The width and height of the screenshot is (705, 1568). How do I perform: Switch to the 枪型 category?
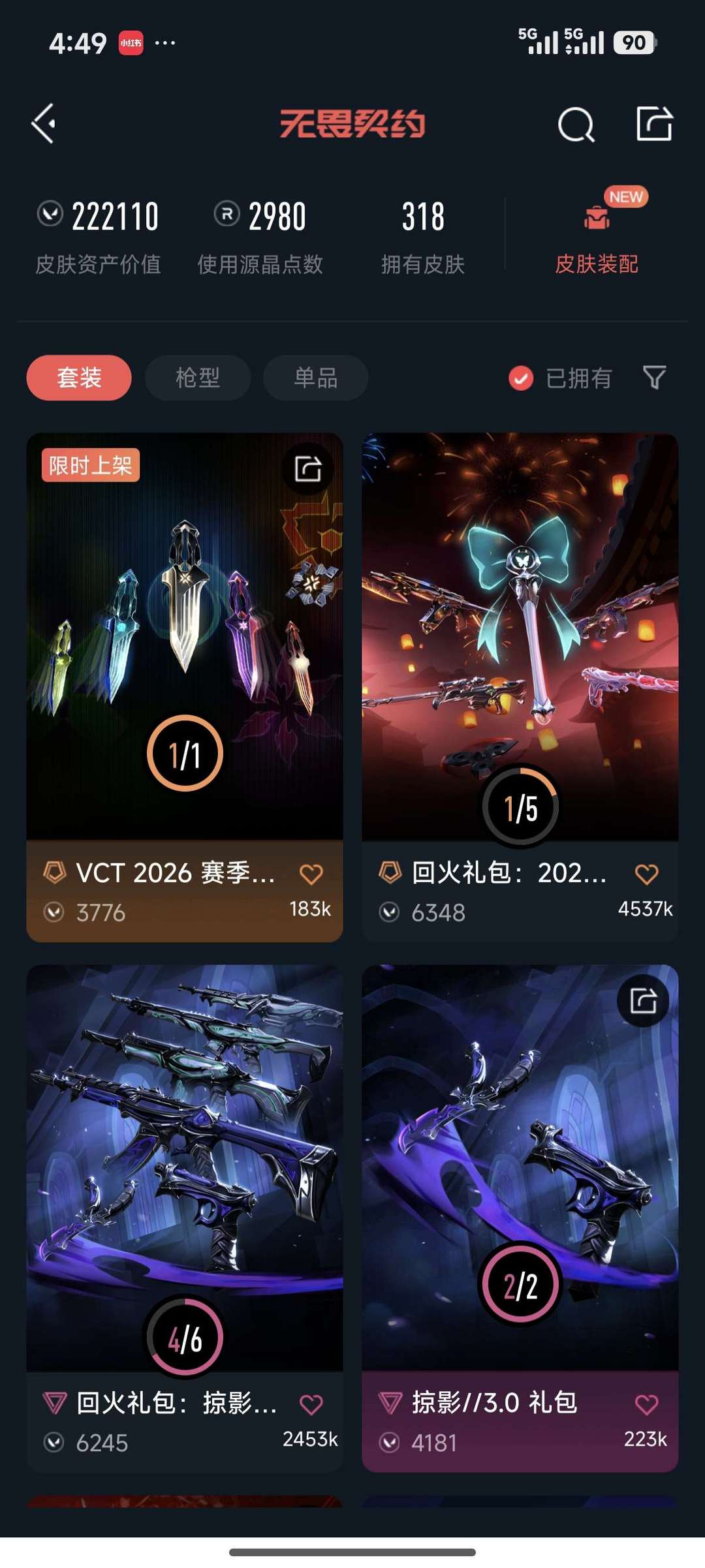tap(196, 378)
